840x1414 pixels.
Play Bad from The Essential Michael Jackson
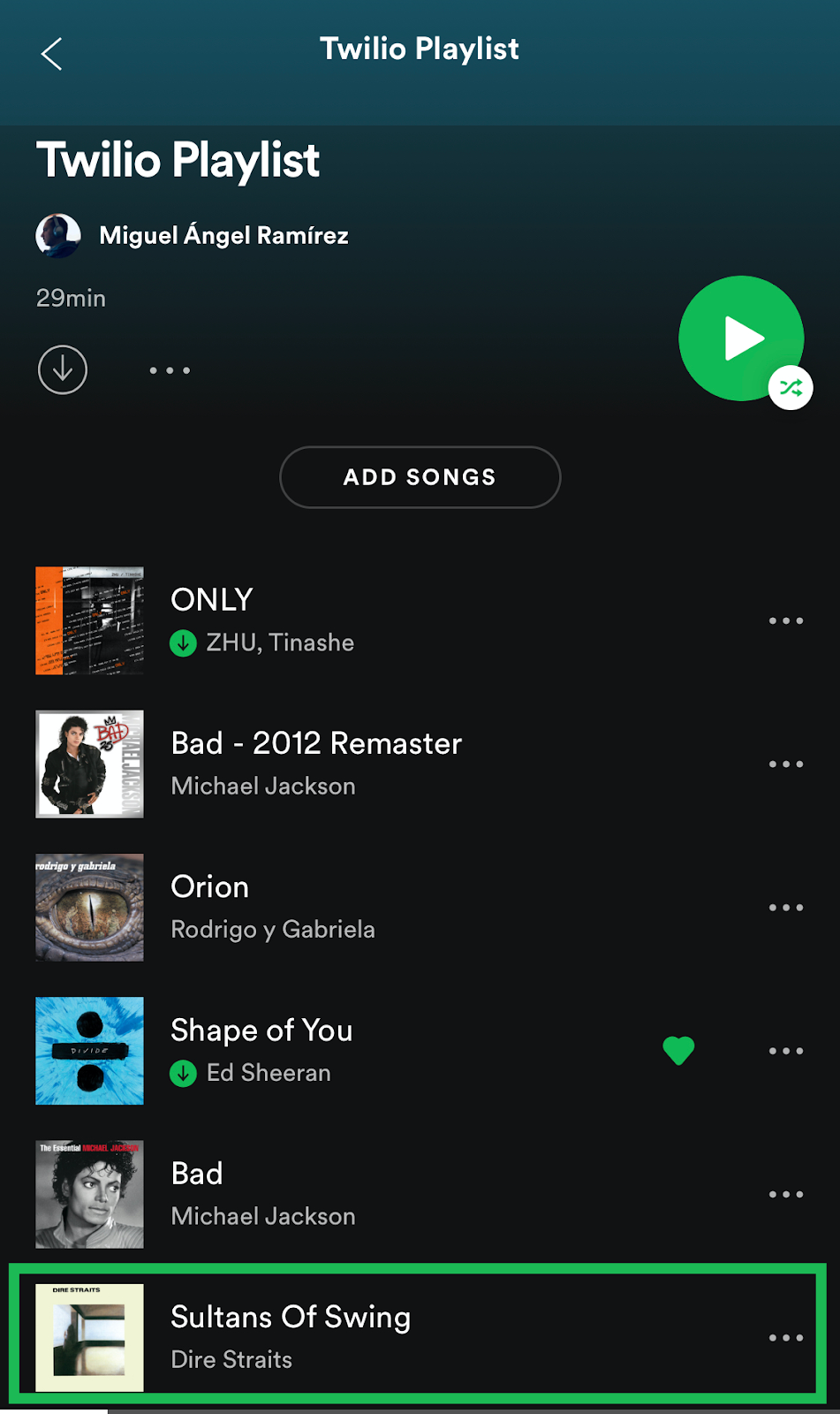[353, 1193]
